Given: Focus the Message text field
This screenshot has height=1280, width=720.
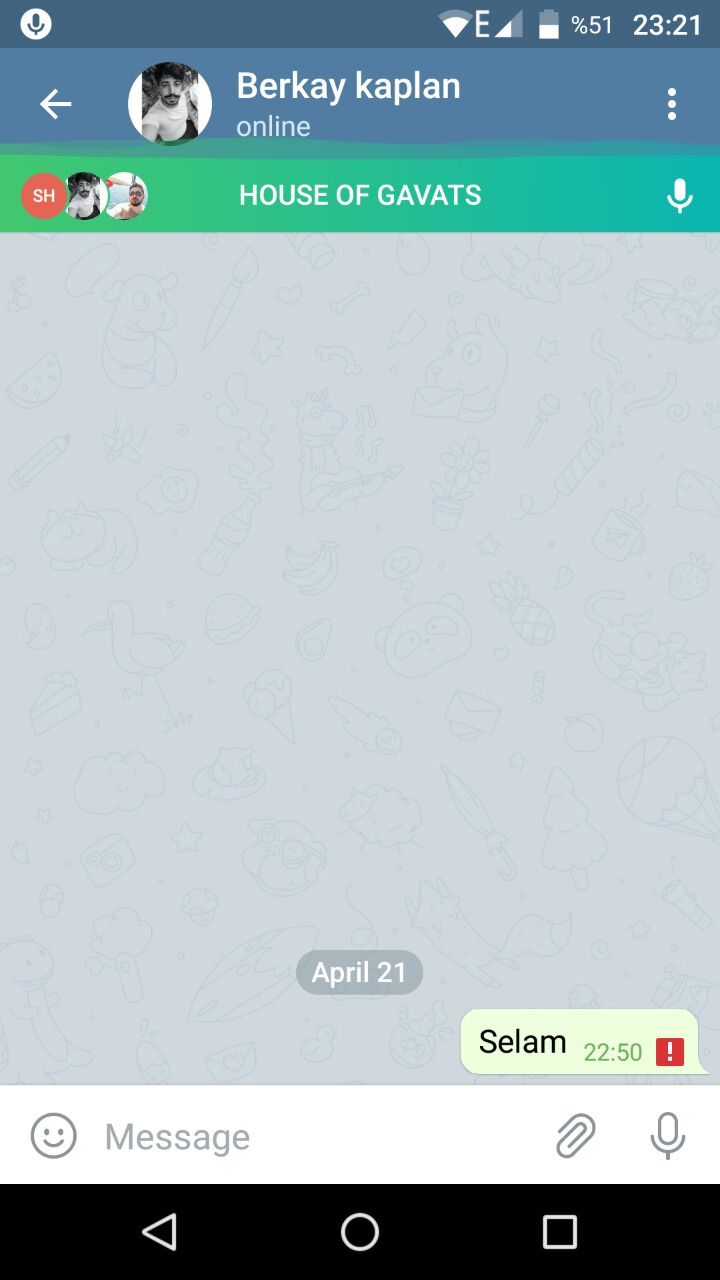Looking at the screenshot, I should coord(320,1136).
